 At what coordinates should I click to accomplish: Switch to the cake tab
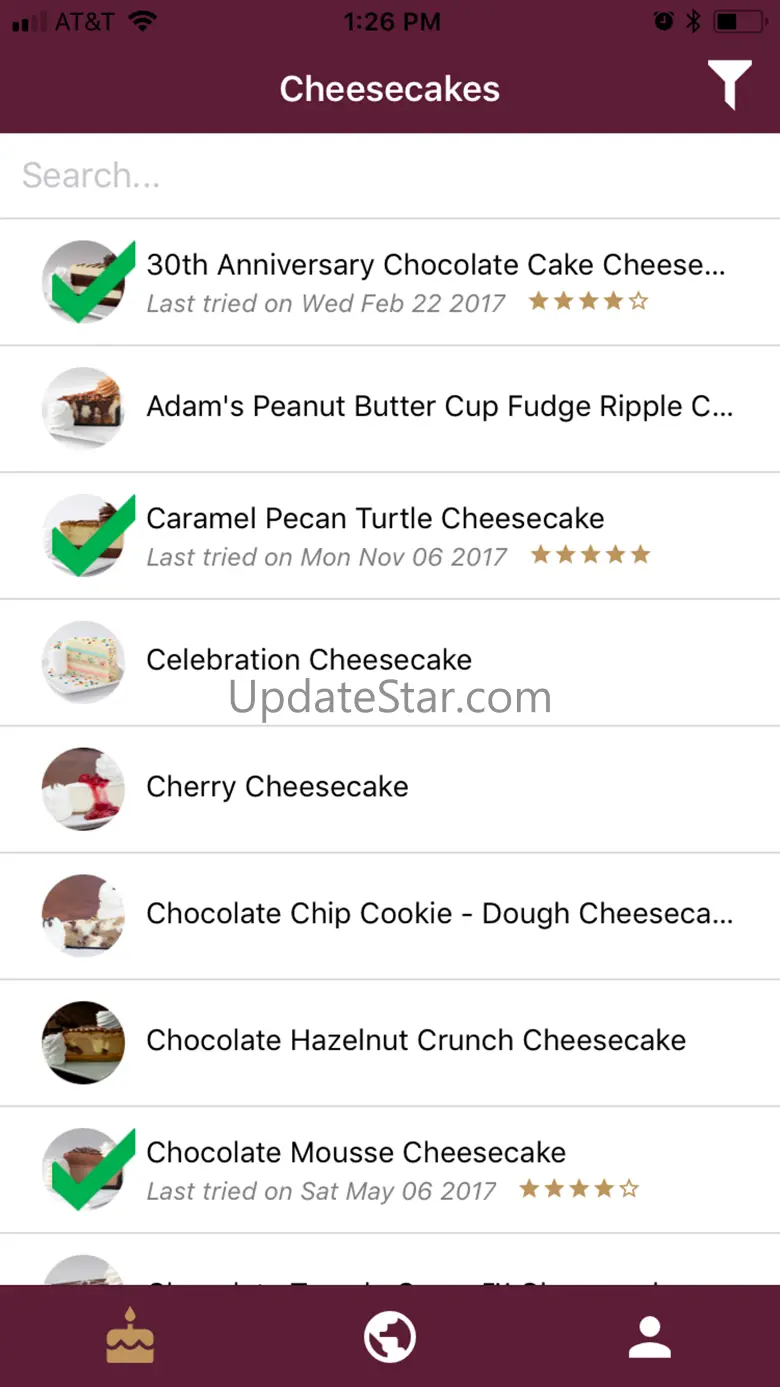tap(130, 1336)
